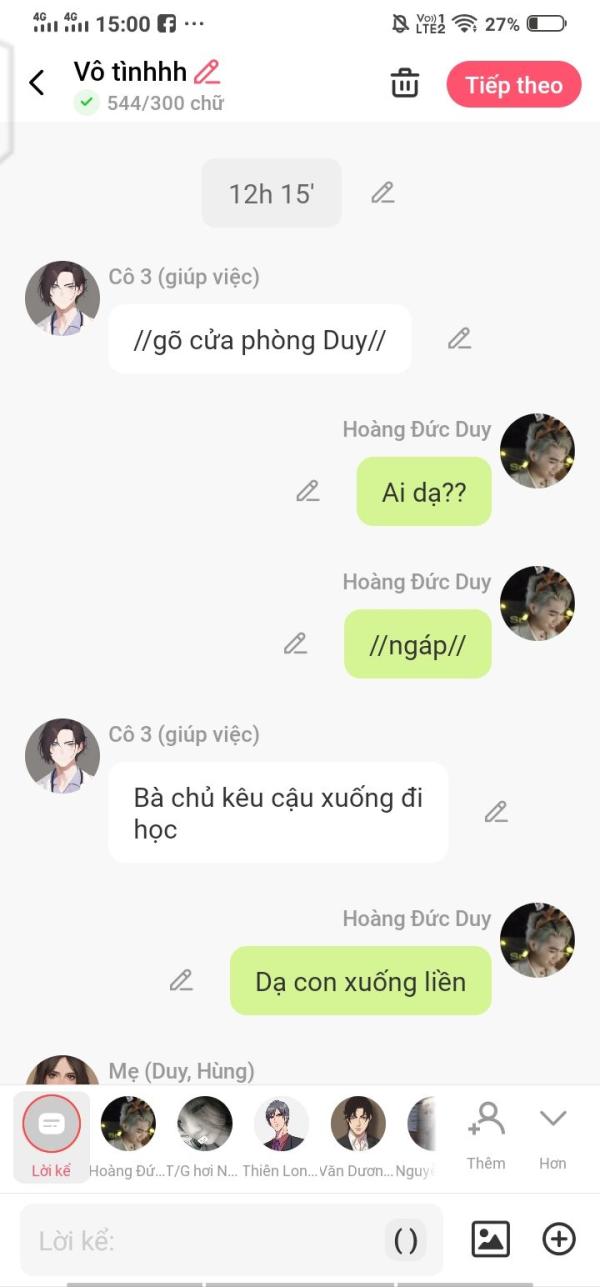Edit the Dạ con xuống liền message
600x1287 pixels.
tap(181, 980)
